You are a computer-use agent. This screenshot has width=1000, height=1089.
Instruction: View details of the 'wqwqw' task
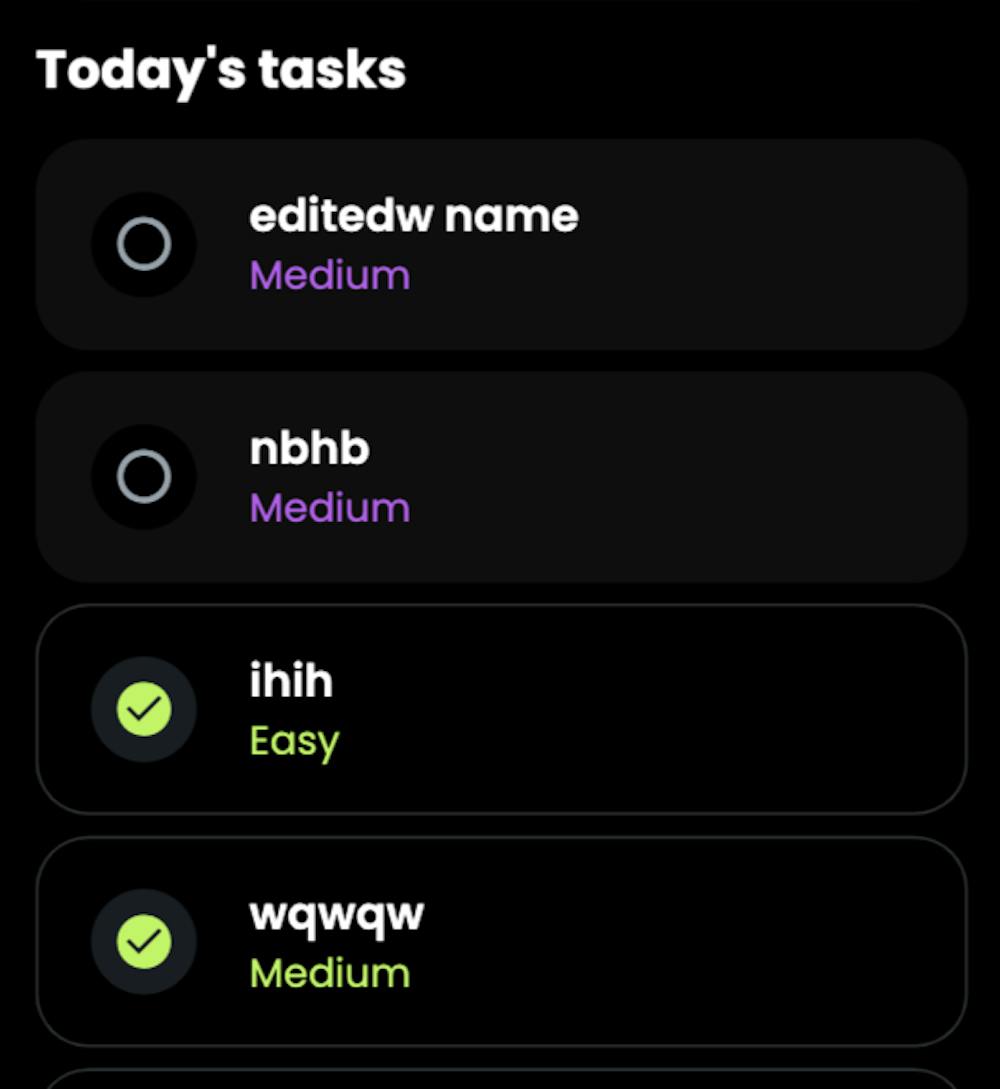pyautogui.click(x=600, y=941)
